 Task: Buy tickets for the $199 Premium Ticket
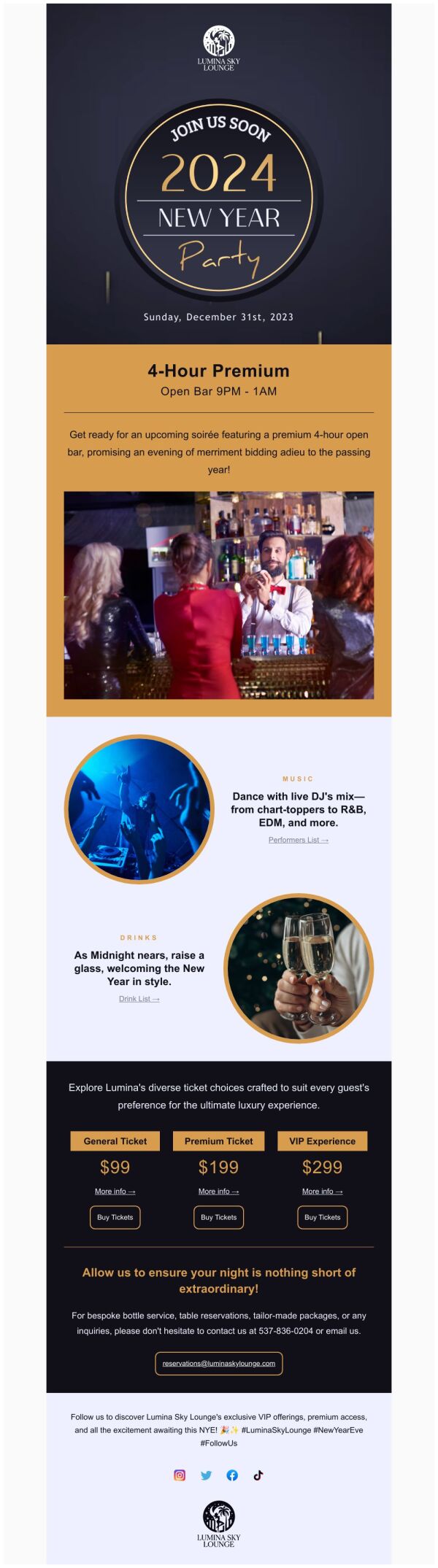(218, 1217)
